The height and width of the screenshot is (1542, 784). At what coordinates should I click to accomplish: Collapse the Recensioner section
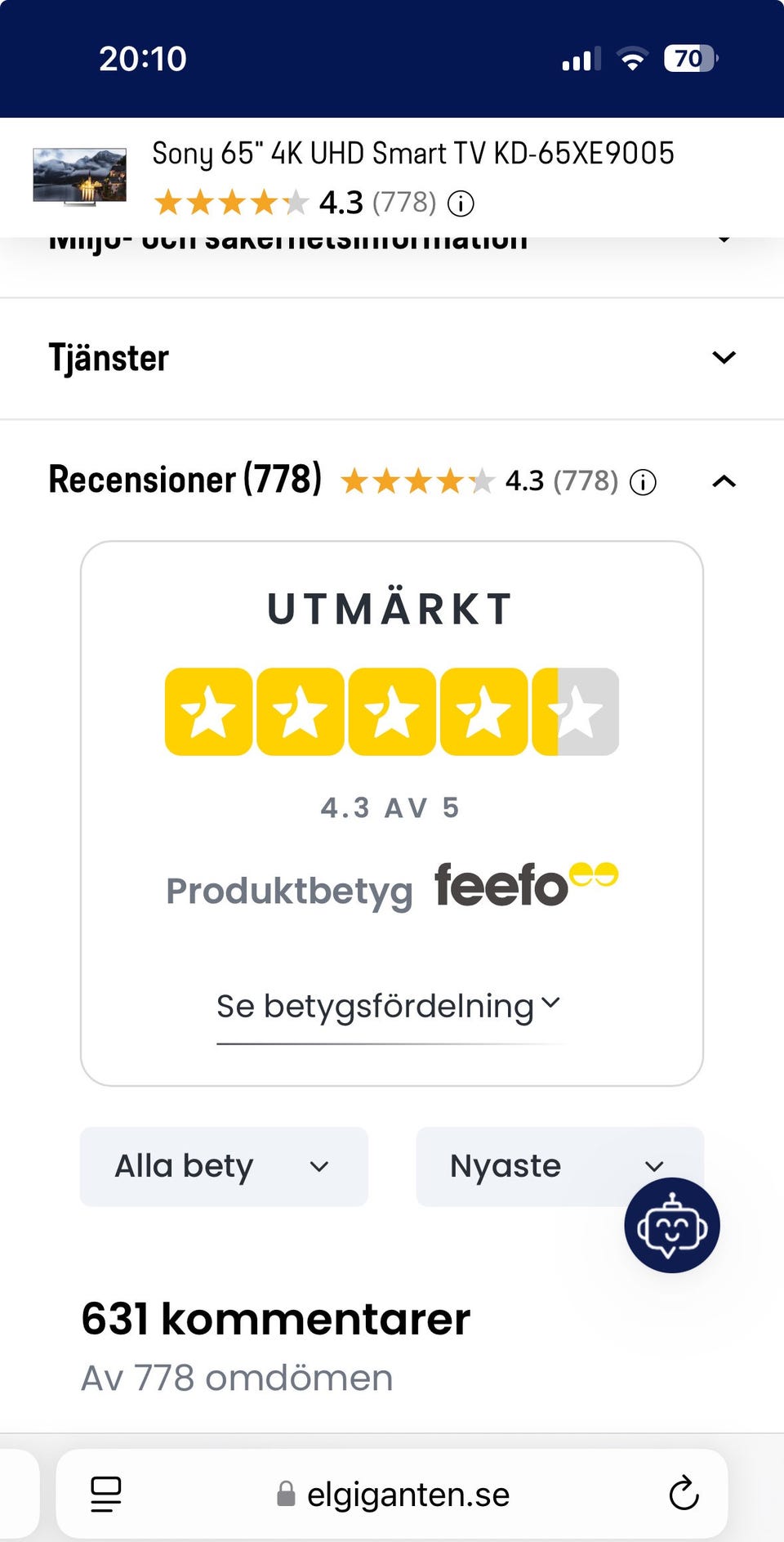coord(724,481)
